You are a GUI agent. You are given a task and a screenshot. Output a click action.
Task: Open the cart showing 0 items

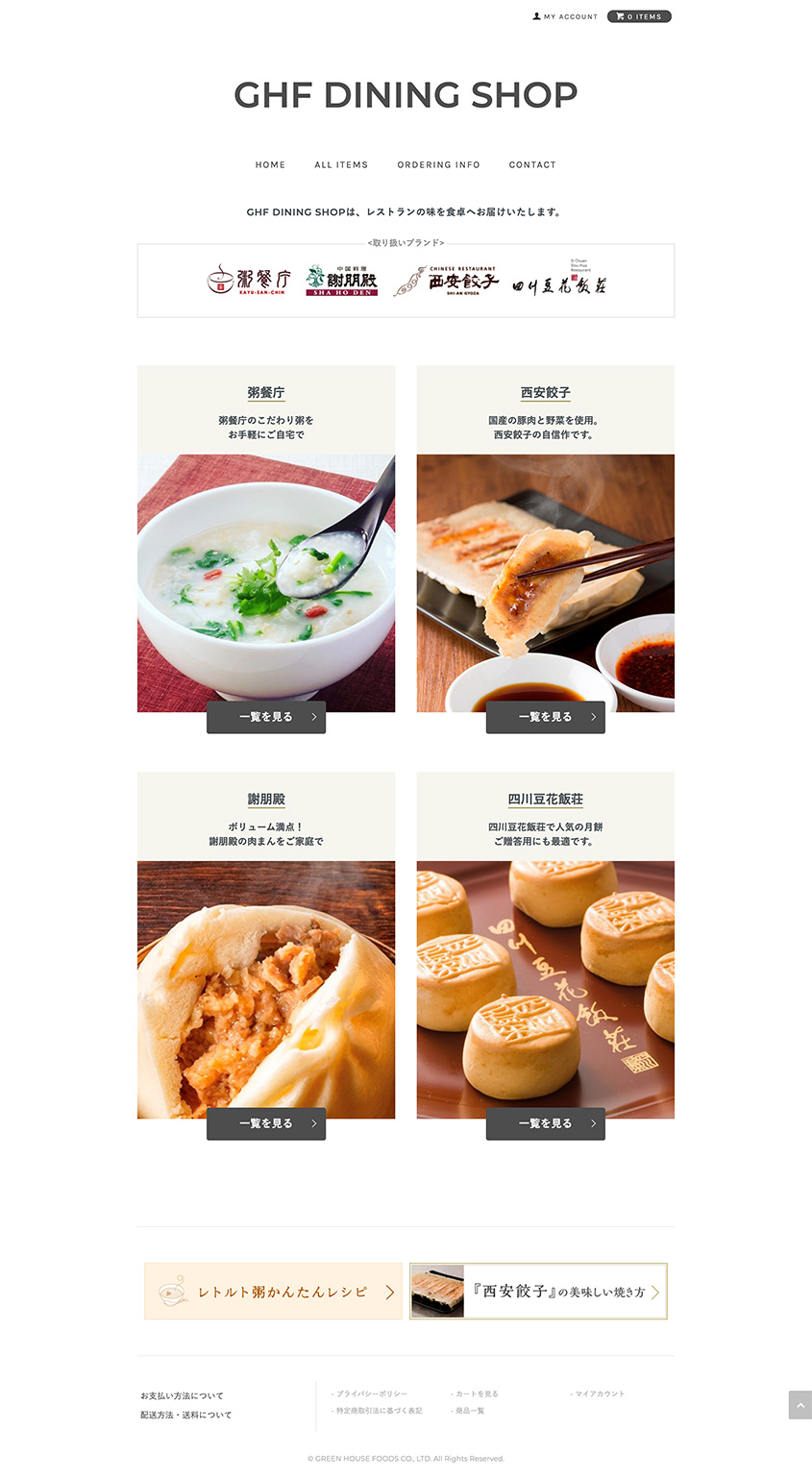pyautogui.click(x=639, y=16)
